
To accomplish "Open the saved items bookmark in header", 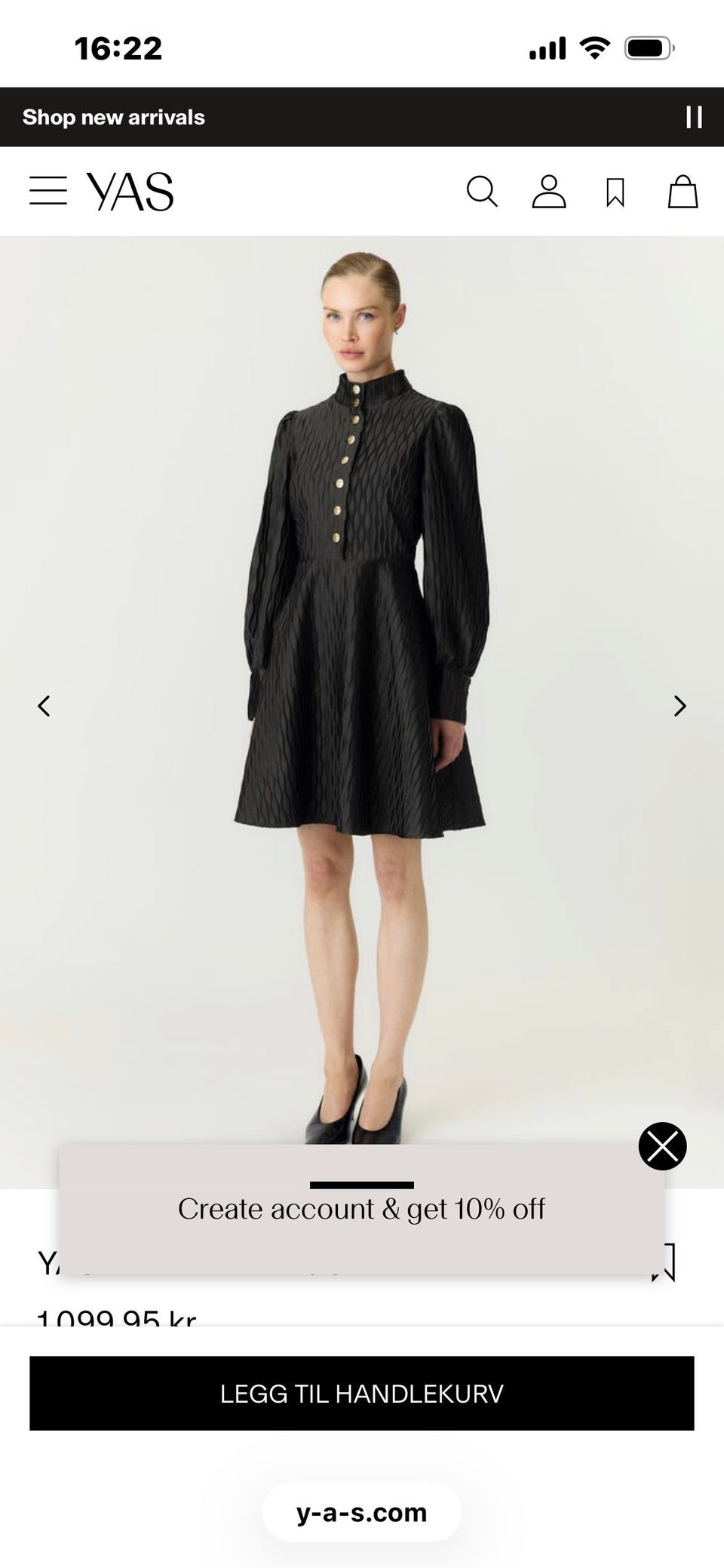I will click(615, 192).
